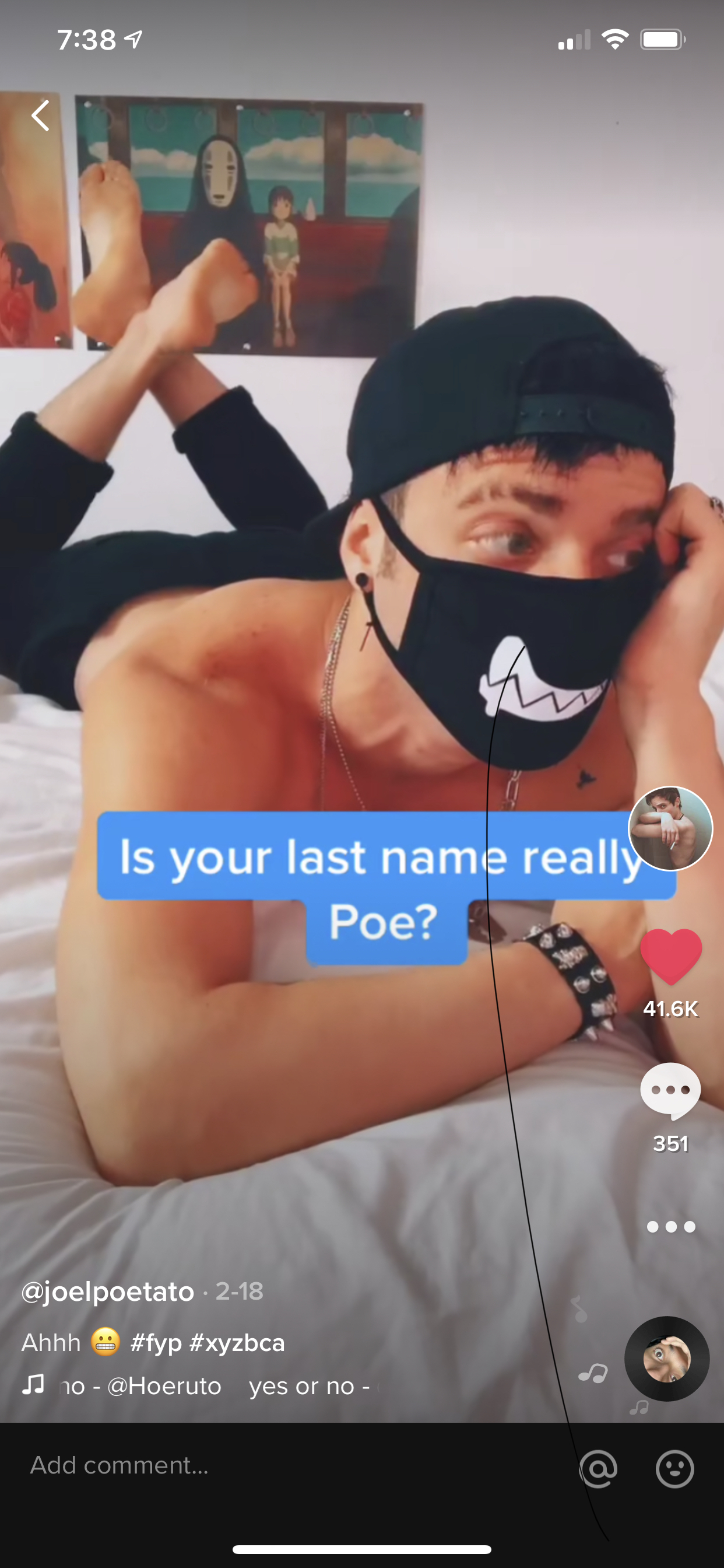Viewport: 724px width, 1568px height.
Task: Open the #xyzbca hashtag
Action: click(x=237, y=1342)
